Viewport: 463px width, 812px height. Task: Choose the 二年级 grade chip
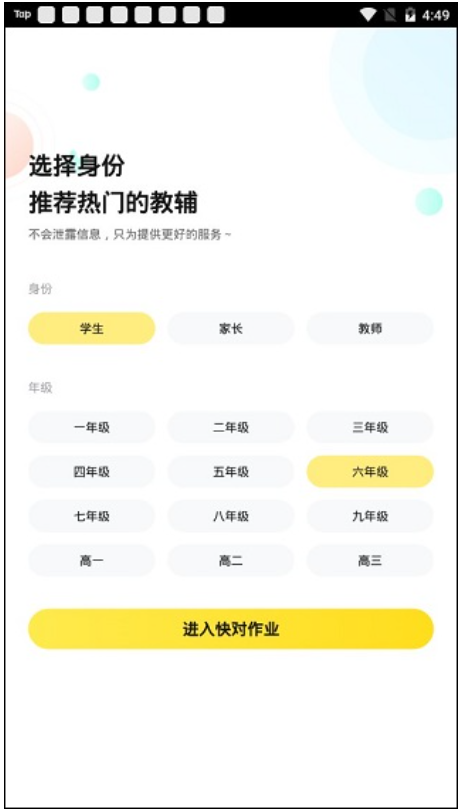click(231, 427)
